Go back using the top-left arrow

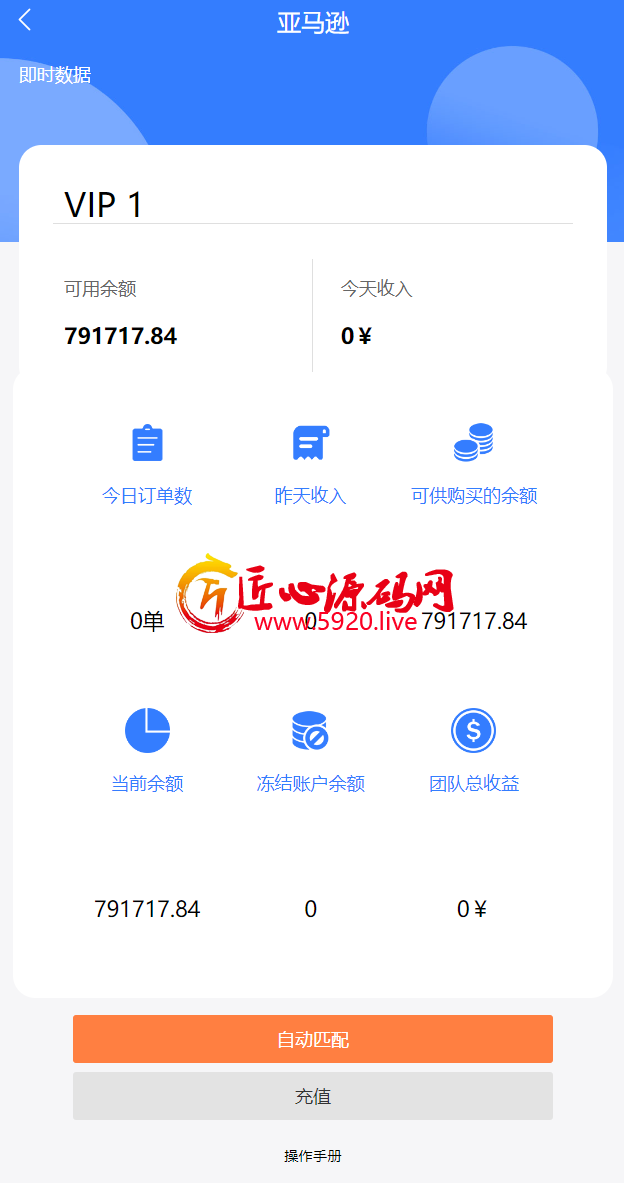(25, 20)
